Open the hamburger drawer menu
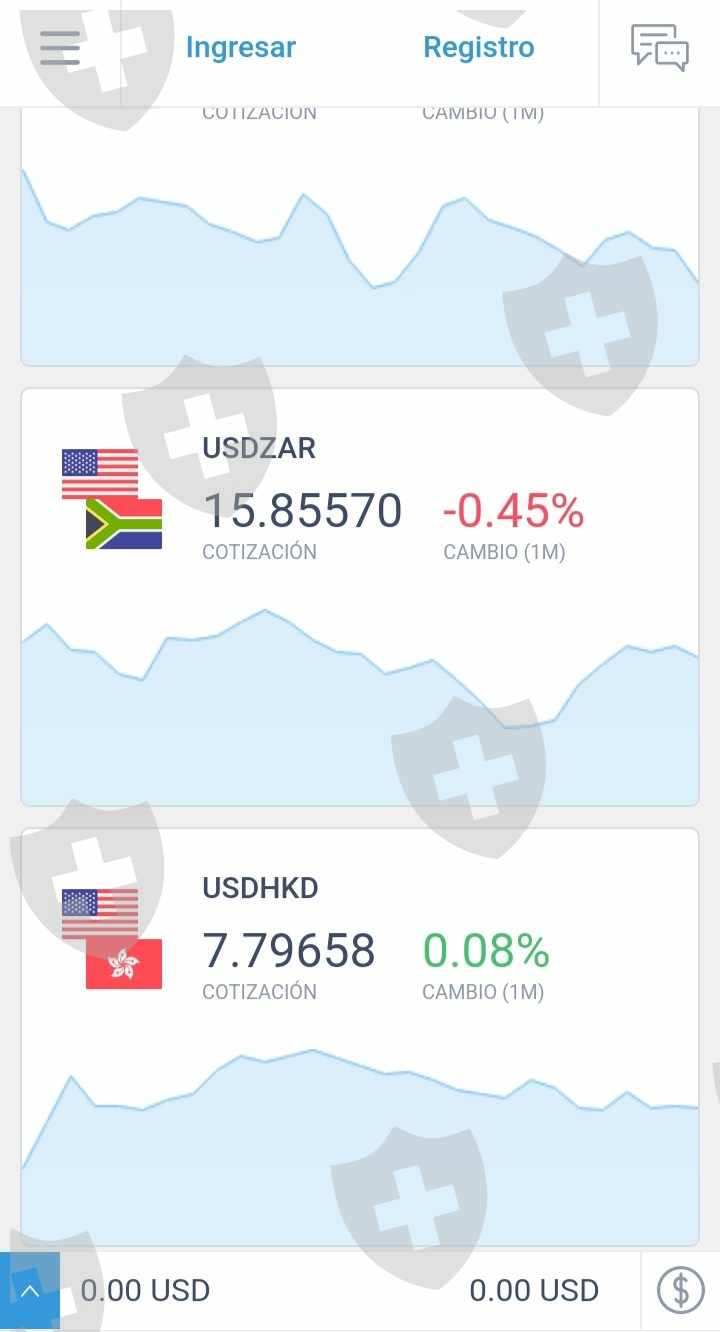The height and width of the screenshot is (1332, 720). click(60, 48)
